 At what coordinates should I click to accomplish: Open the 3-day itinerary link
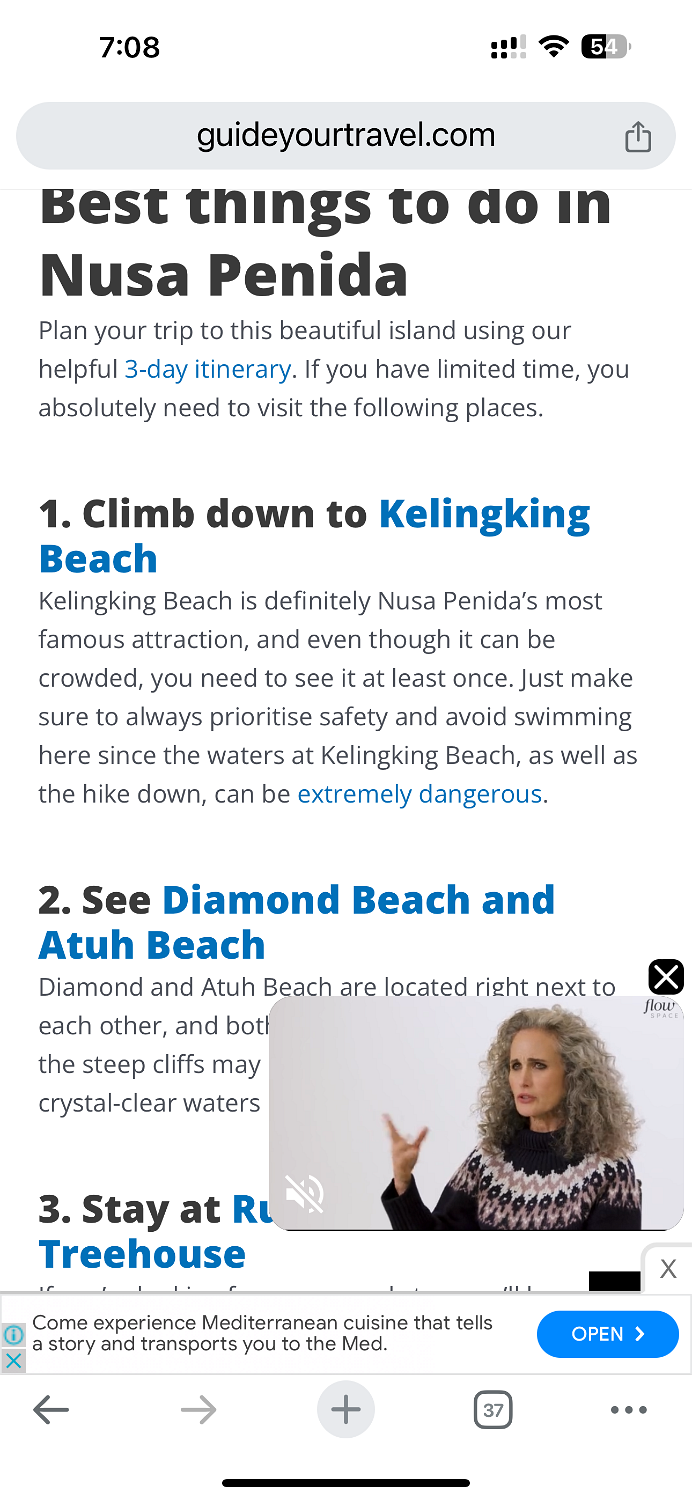click(207, 370)
